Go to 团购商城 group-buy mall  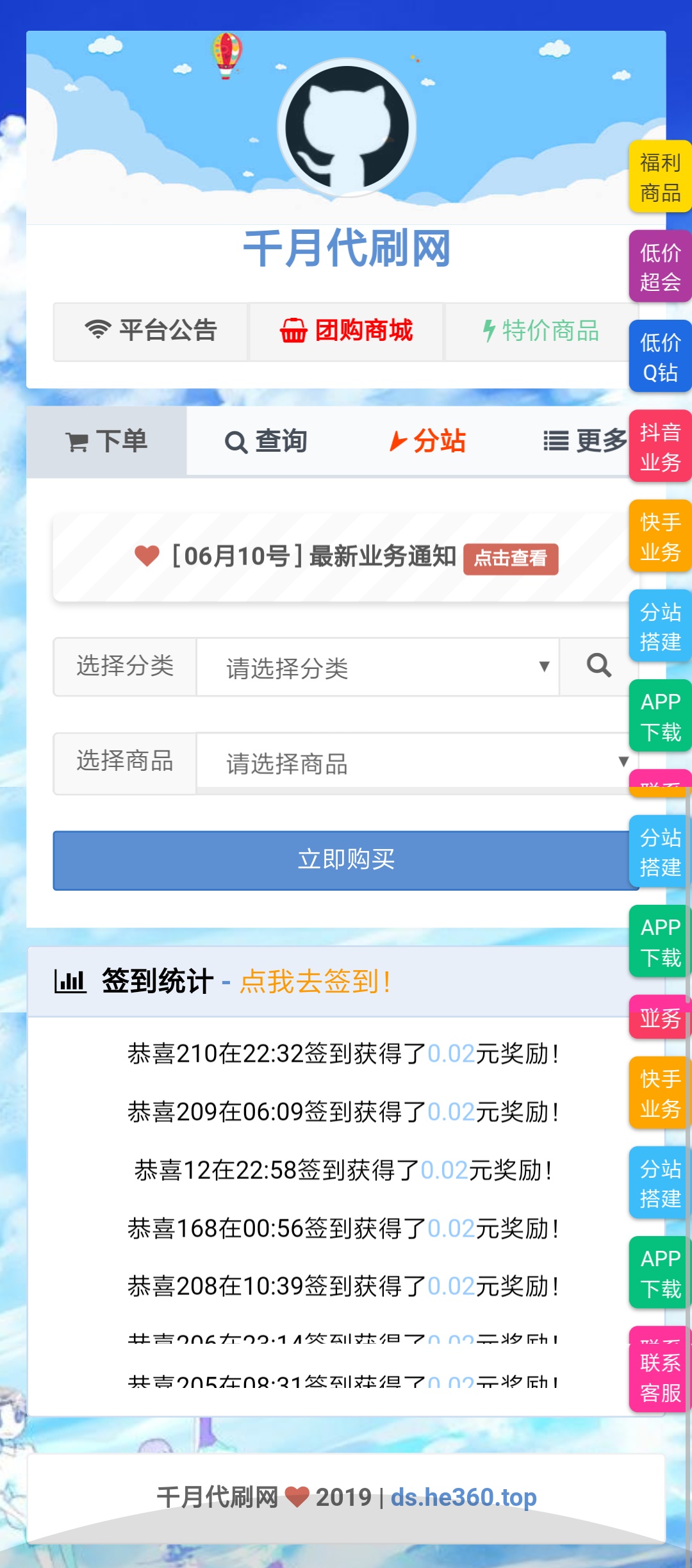coord(346,331)
